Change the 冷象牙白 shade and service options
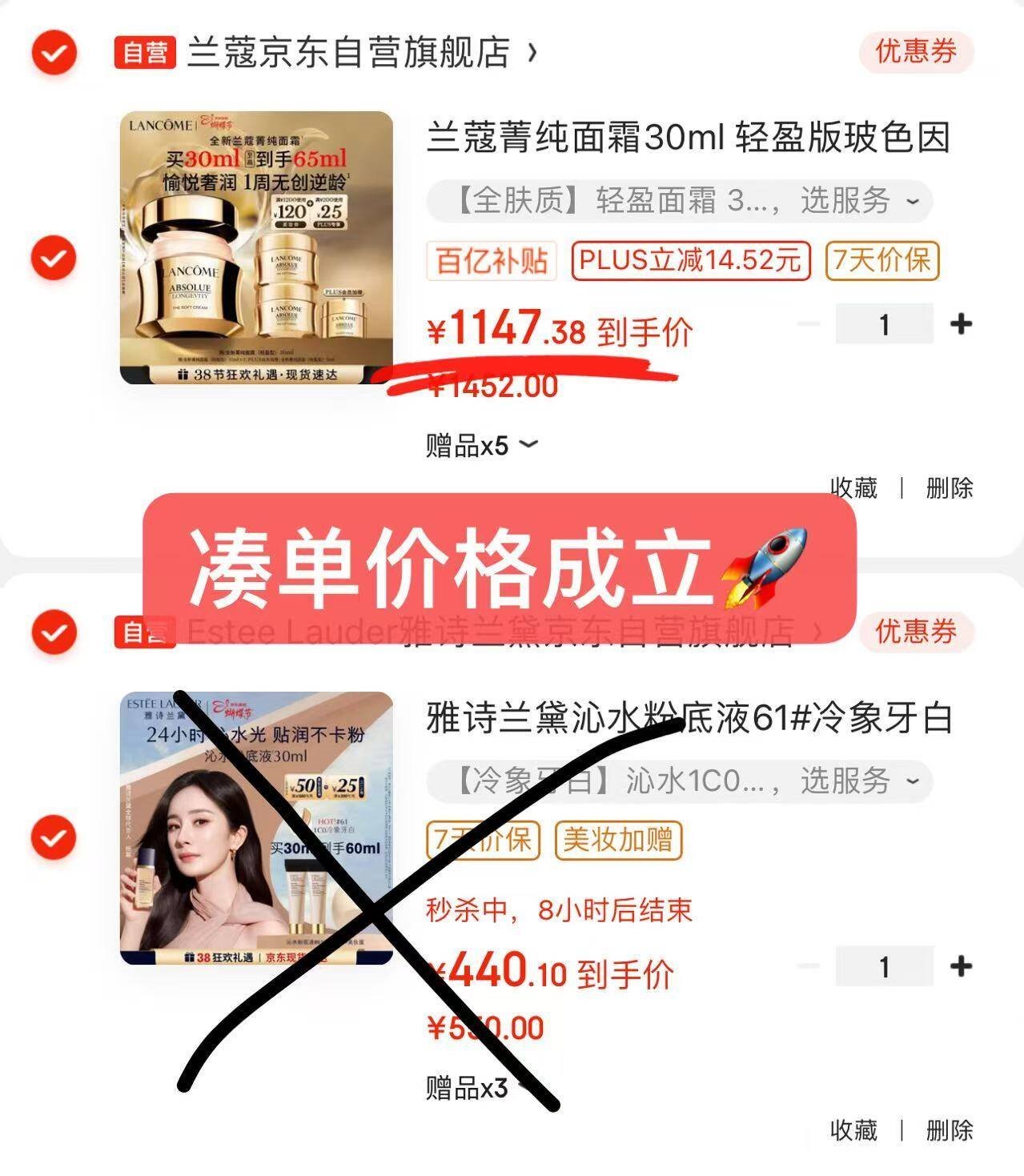Viewport: 1024px width, 1176px height. point(679,781)
